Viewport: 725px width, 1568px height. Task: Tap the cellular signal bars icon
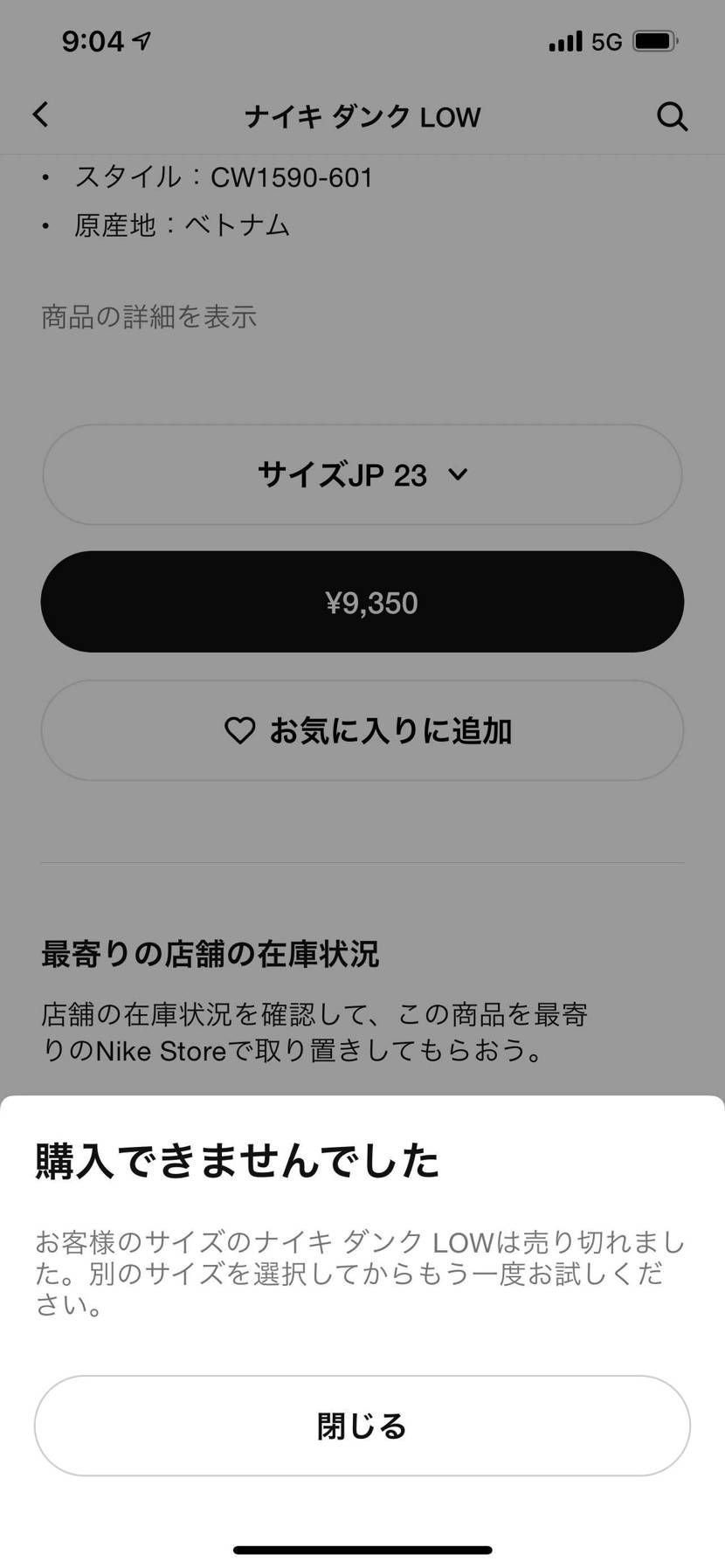[563, 39]
